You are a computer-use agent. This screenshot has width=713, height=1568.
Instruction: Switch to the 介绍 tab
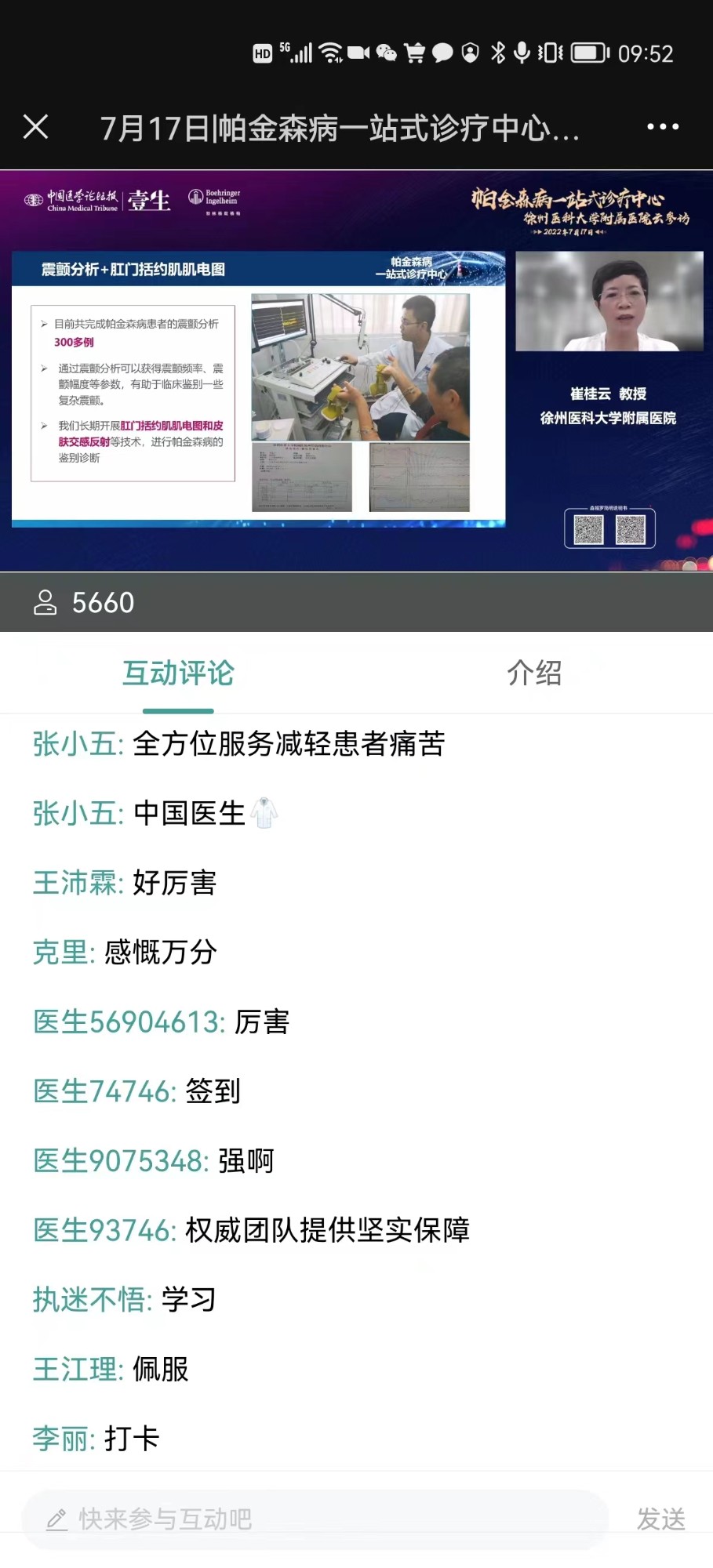[x=534, y=673]
